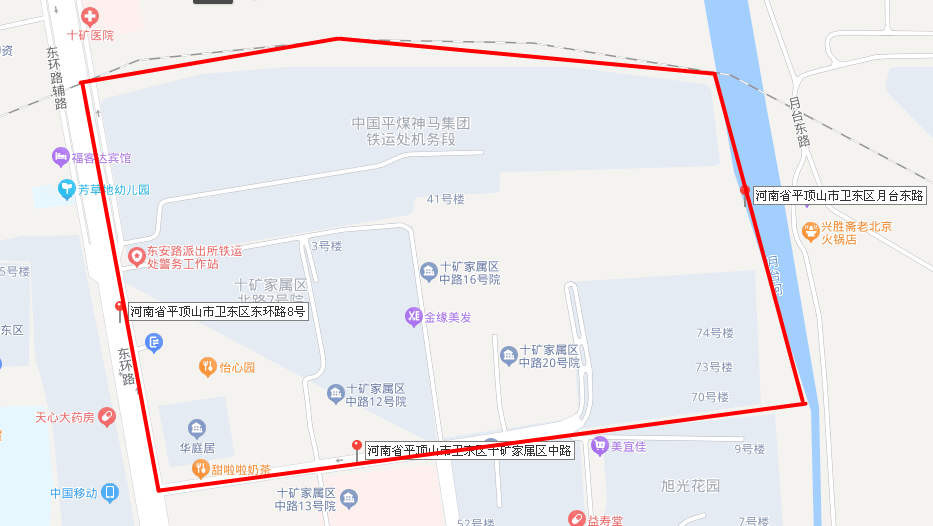This screenshot has width=933, height=526.
Task: Open the 十矿医院 hospital POI
Action: pyautogui.click(x=90, y=17)
